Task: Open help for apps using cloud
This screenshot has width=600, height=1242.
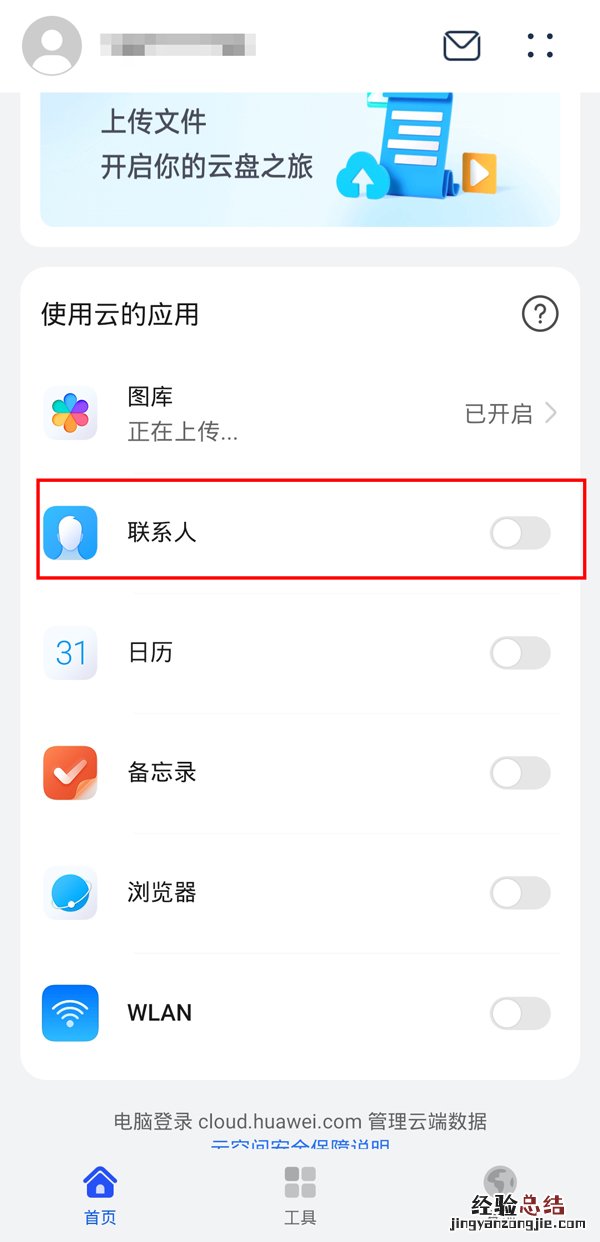Action: [x=540, y=314]
